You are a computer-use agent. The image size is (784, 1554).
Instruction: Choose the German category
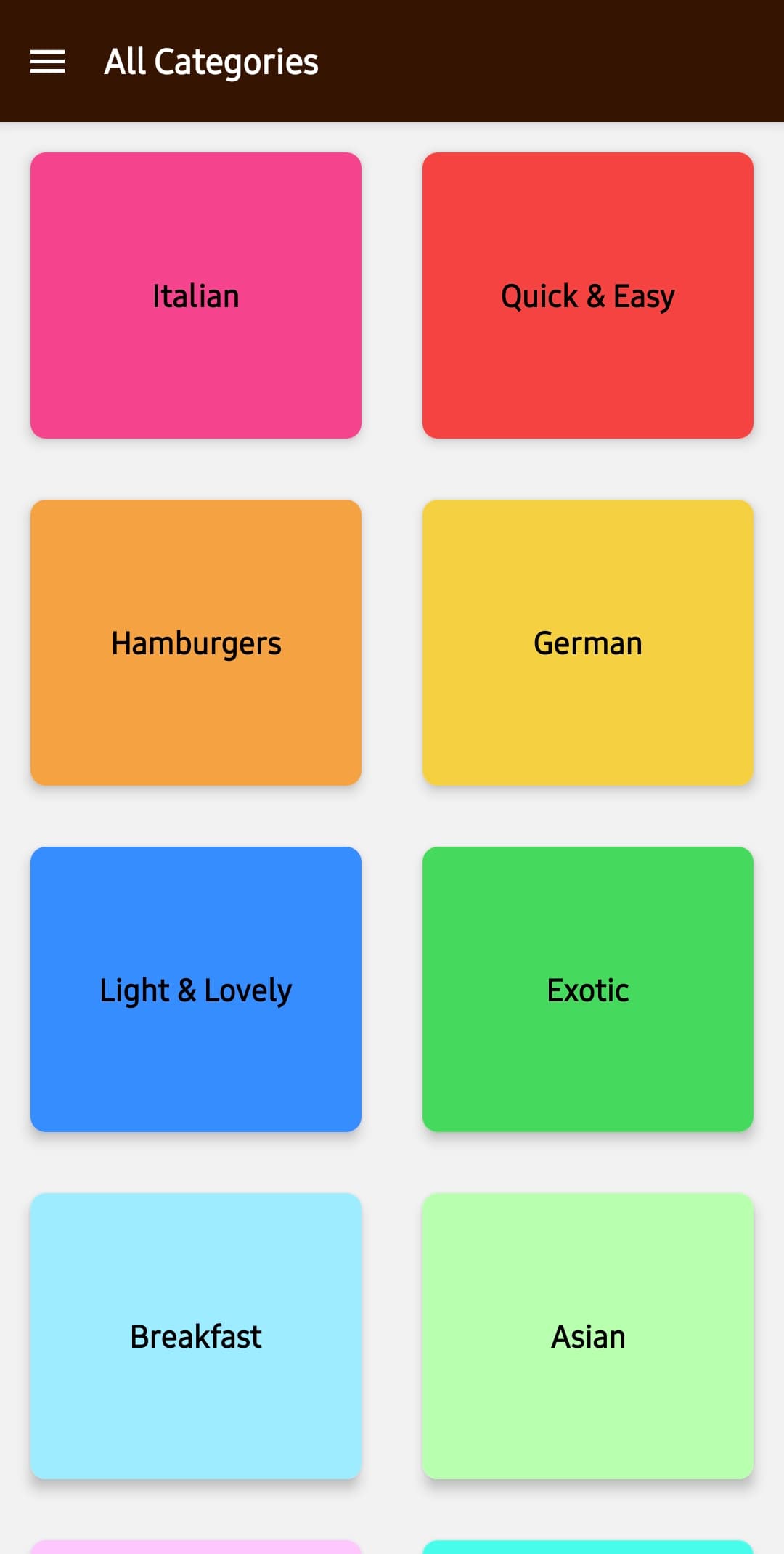pos(588,643)
